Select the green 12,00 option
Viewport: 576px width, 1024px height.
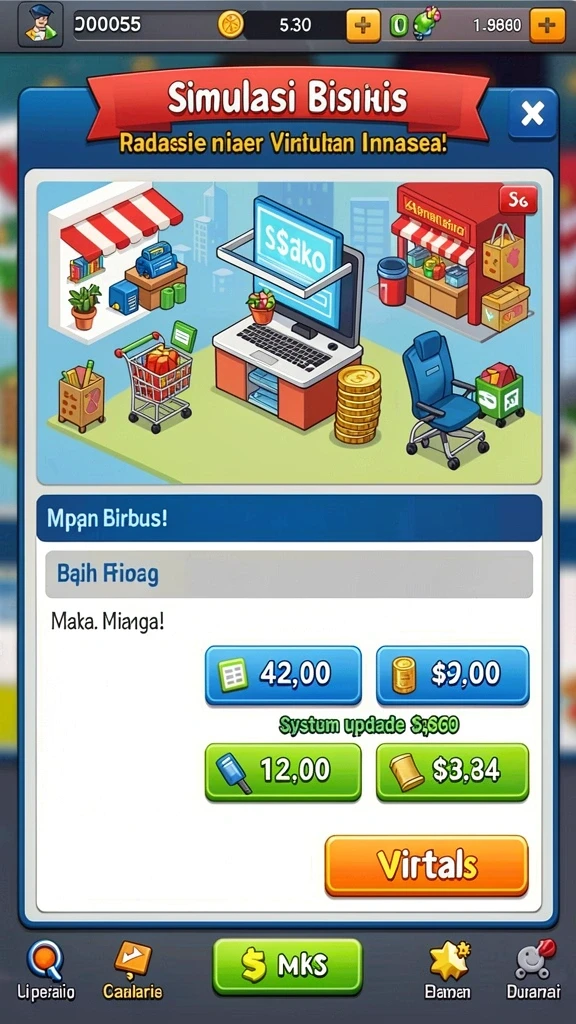click(x=283, y=772)
